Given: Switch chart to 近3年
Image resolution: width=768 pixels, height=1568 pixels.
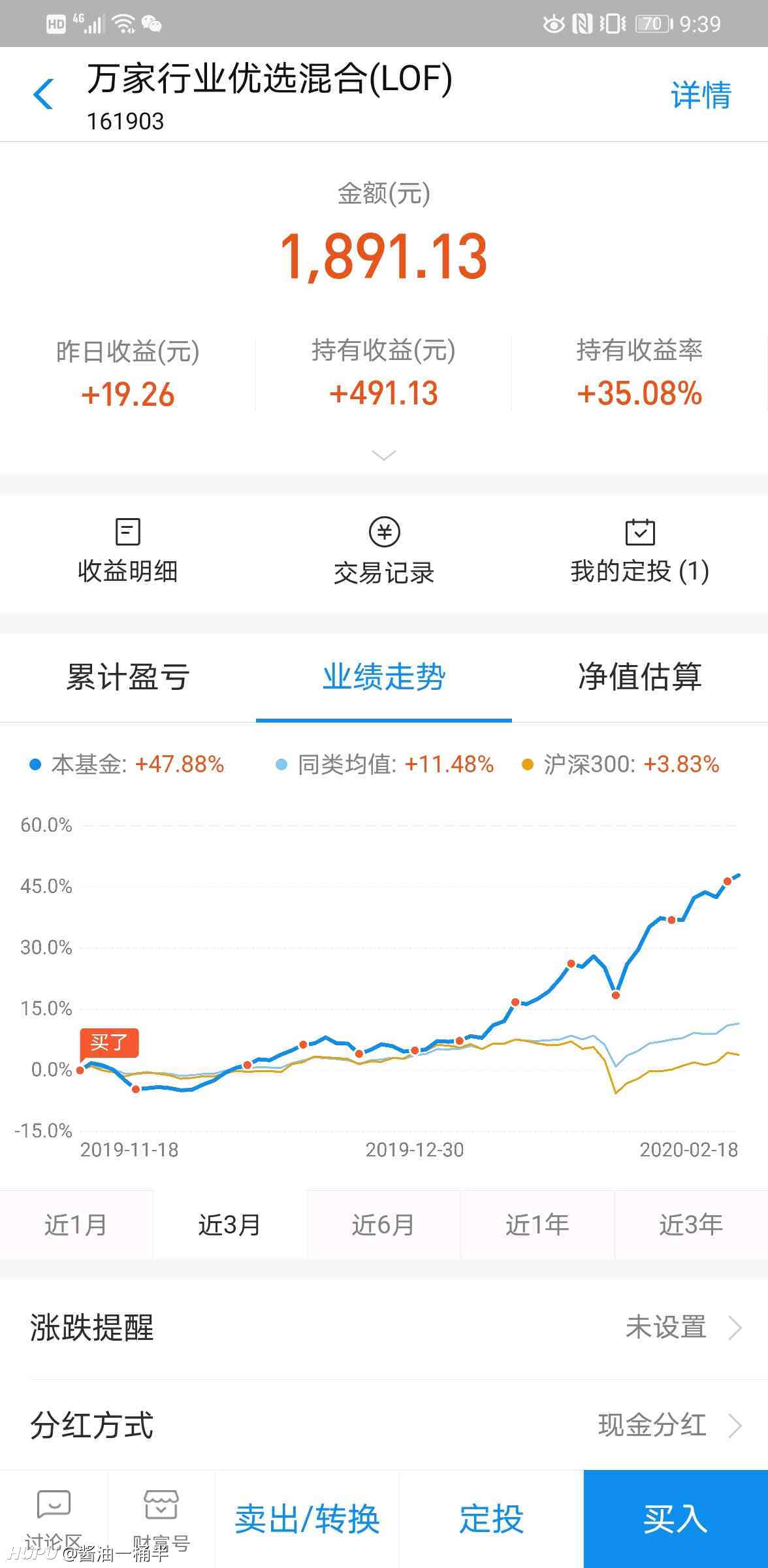Looking at the screenshot, I should tap(691, 1224).
